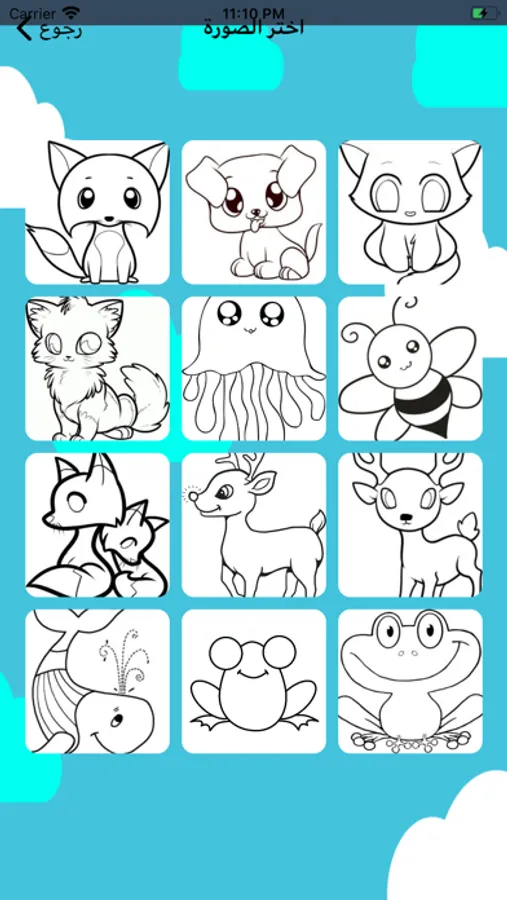The width and height of the screenshot is (507, 900).
Task: Open the smiling frog on flowers
Action: 410,681
